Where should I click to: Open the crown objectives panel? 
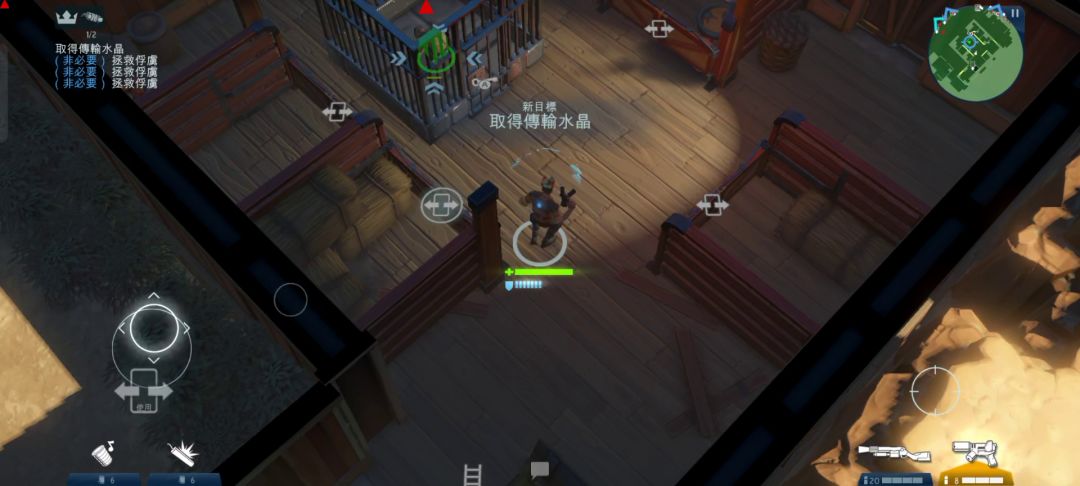point(67,17)
